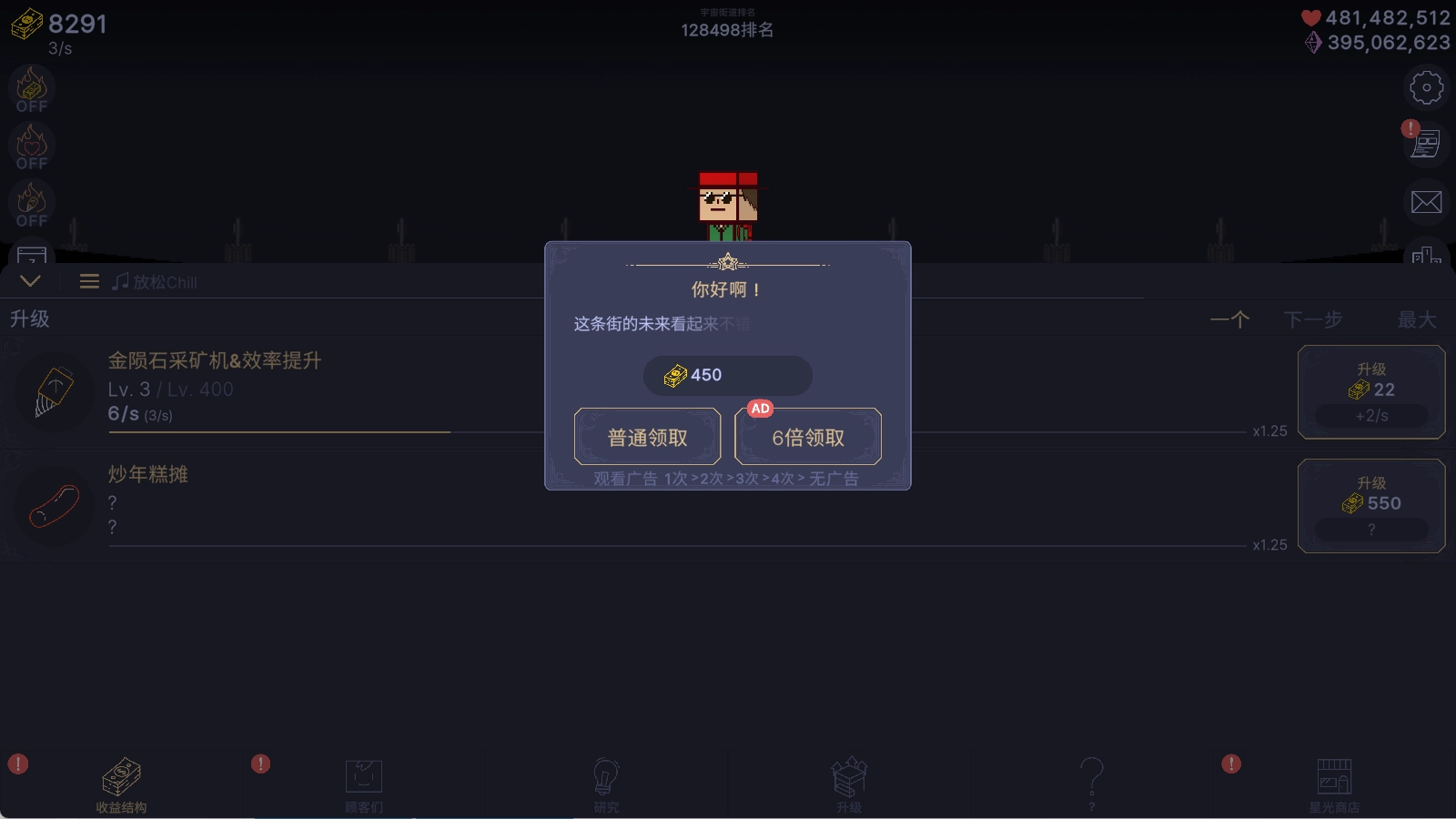Select 最大 upgrade amount
Viewport: 1456px width, 819px height.
pyautogui.click(x=1417, y=319)
